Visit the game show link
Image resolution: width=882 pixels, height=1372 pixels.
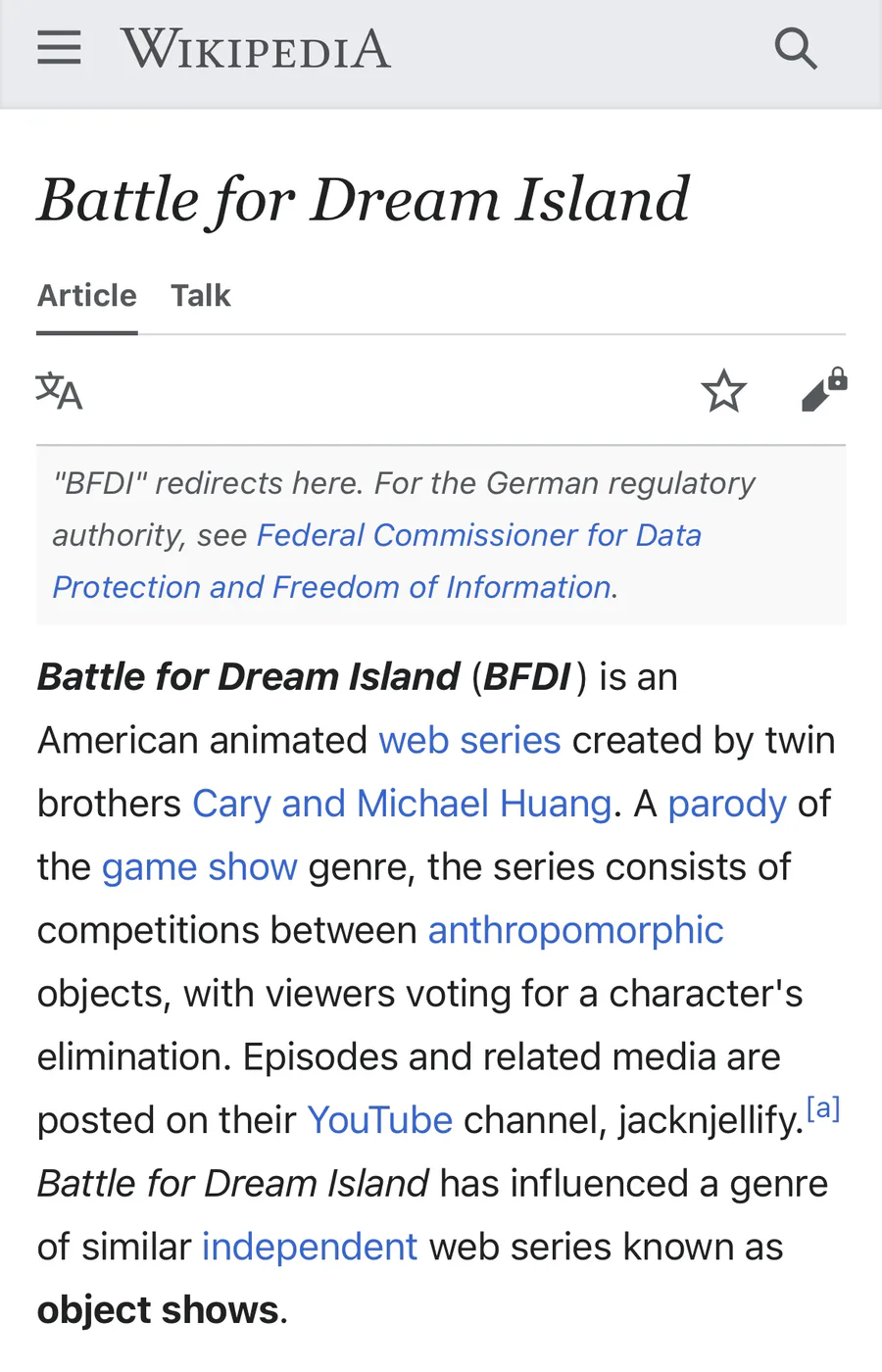pos(199,867)
